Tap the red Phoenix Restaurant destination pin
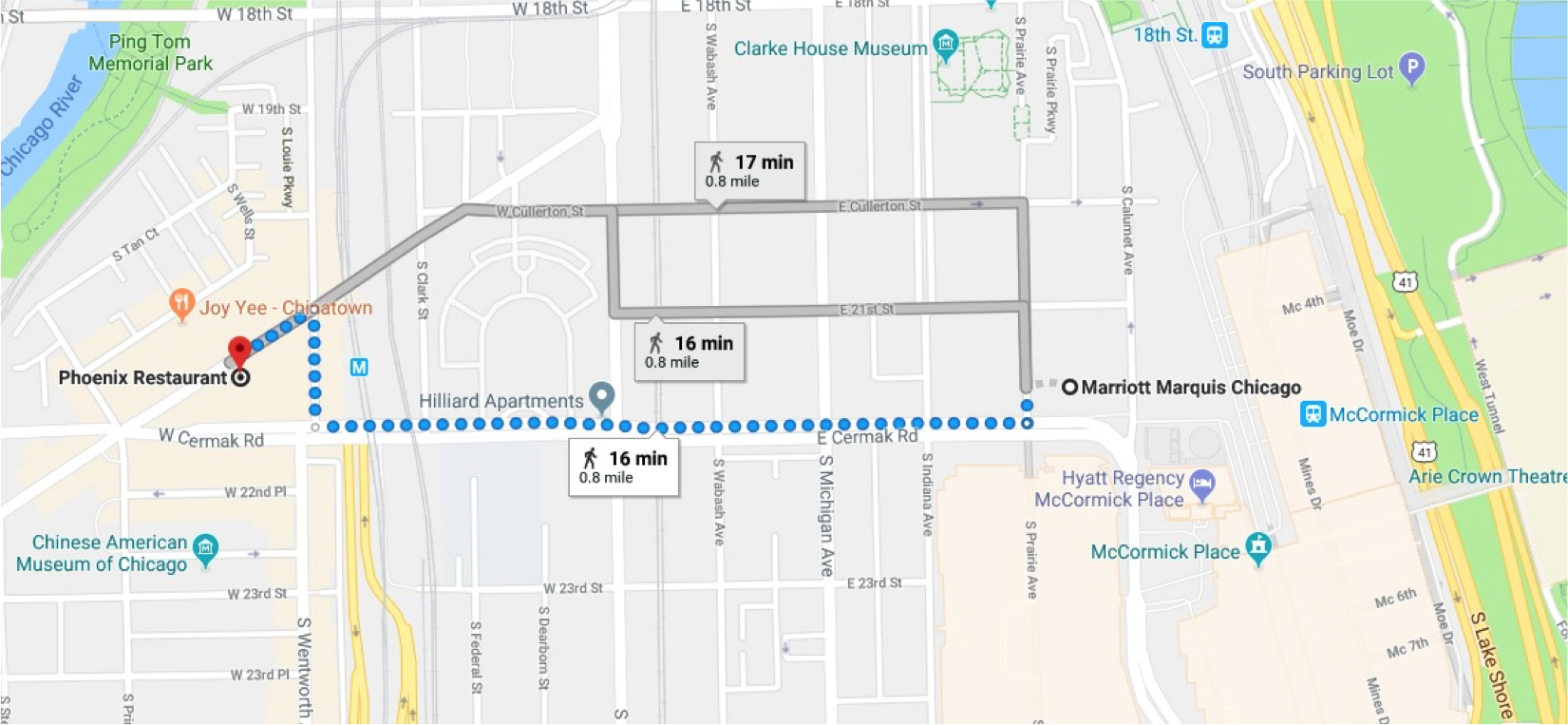The height and width of the screenshot is (725, 1568). point(239,350)
